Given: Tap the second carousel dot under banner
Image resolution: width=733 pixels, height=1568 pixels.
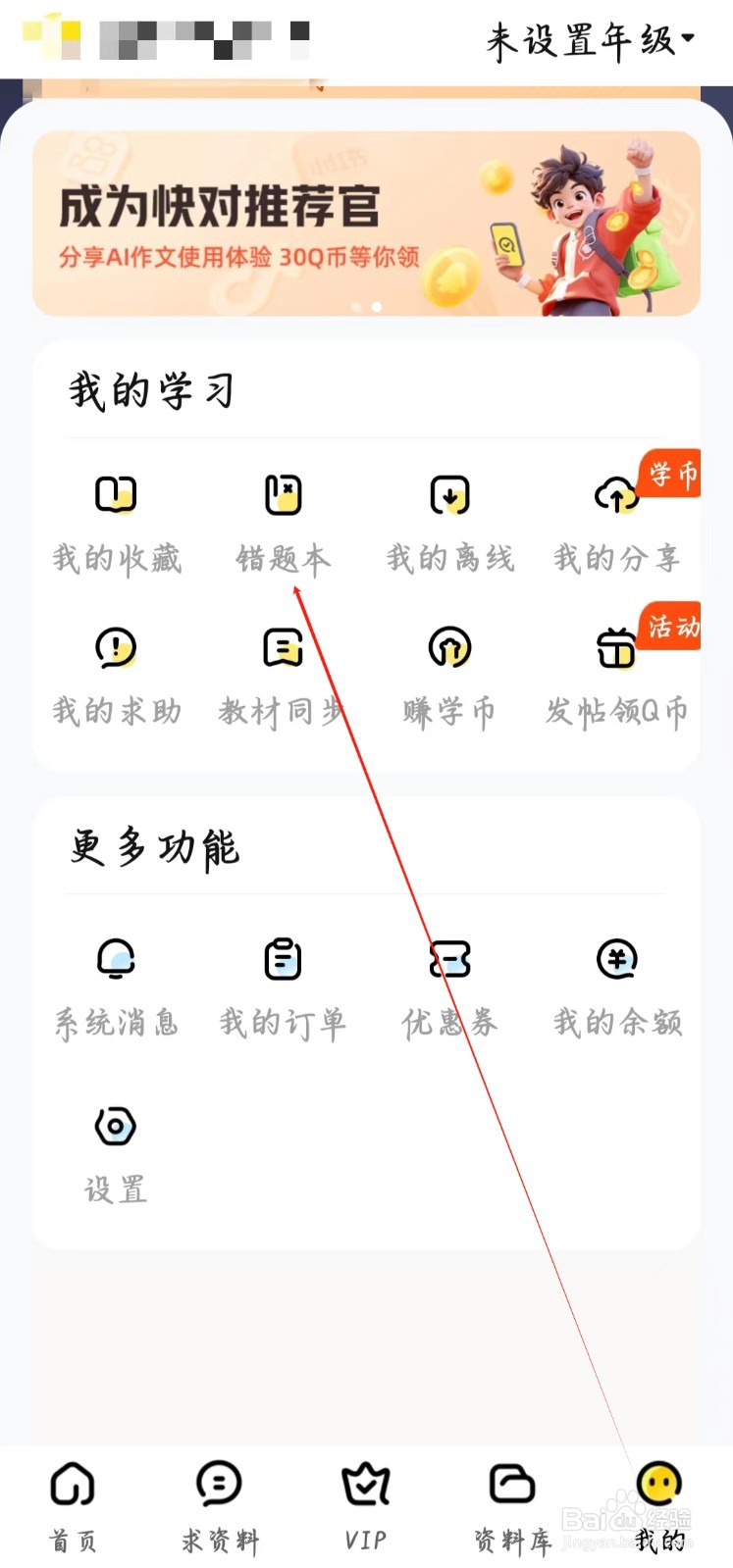Looking at the screenshot, I should pos(379,307).
